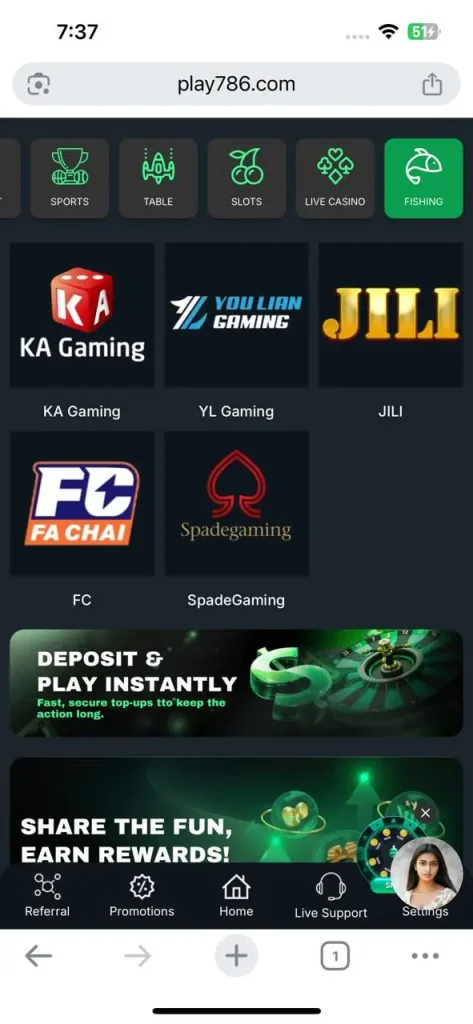The width and height of the screenshot is (473, 1024).
Task: Open the YL Gaming provider tile
Action: tap(236, 315)
